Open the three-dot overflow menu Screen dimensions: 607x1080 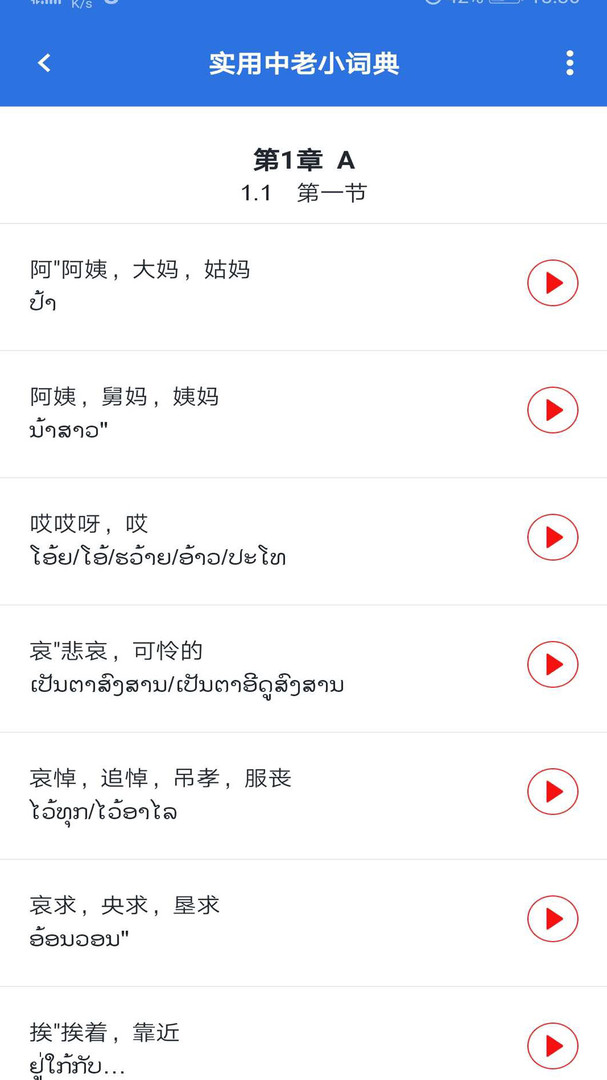pyautogui.click(x=569, y=63)
